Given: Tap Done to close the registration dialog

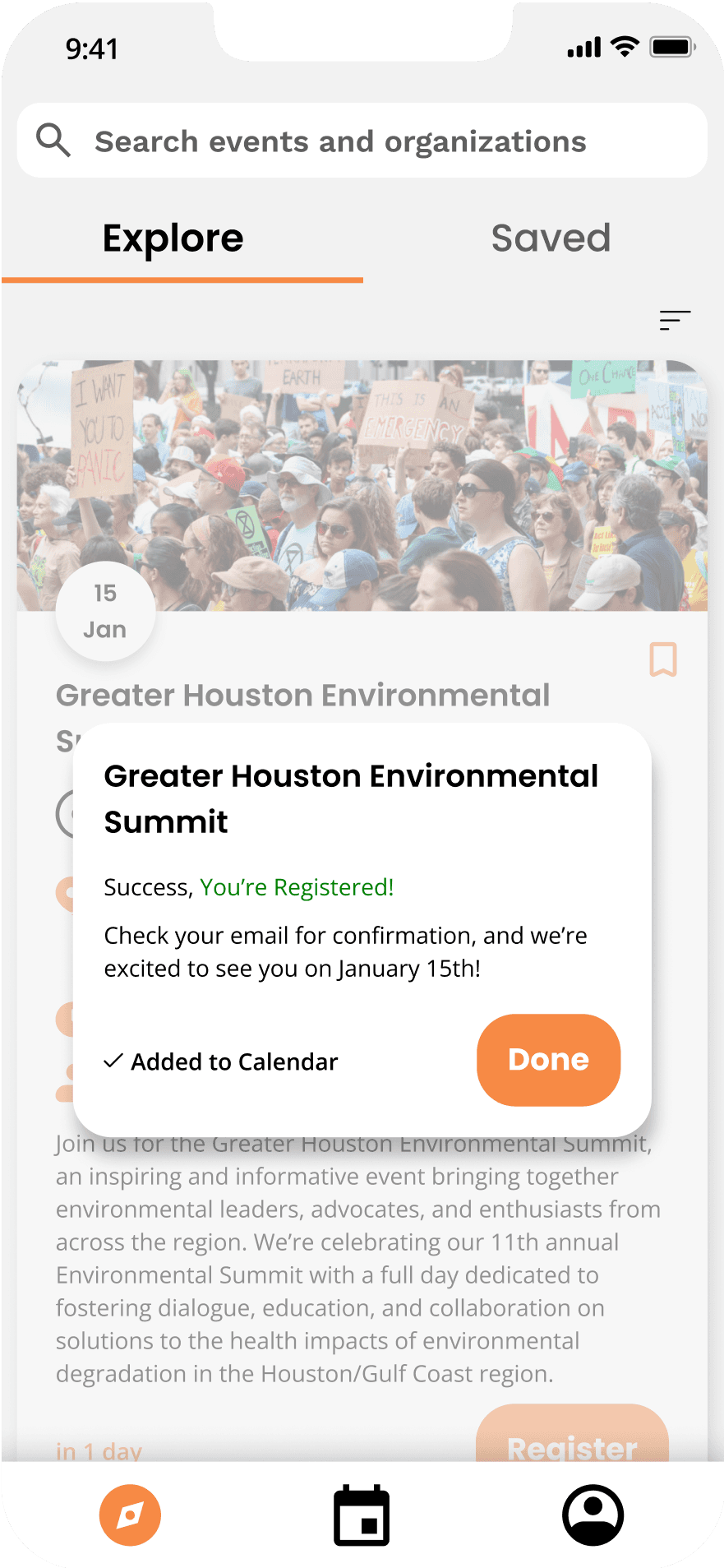Looking at the screenshot, I should [548, 1059].
